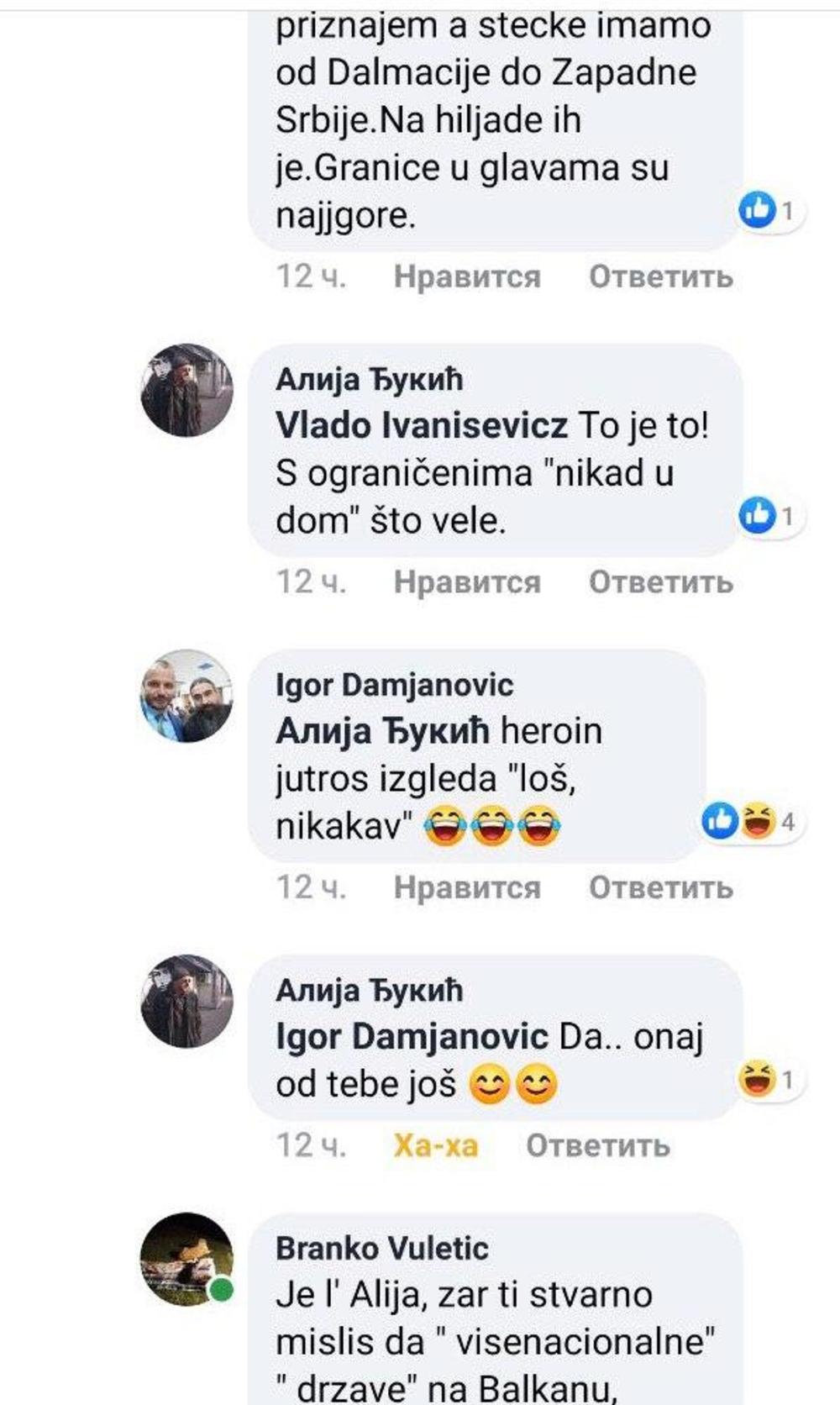
Task: Tap the Ха-ха reaction under "Da.. onaj" comment
Action: click(435, 1145)
